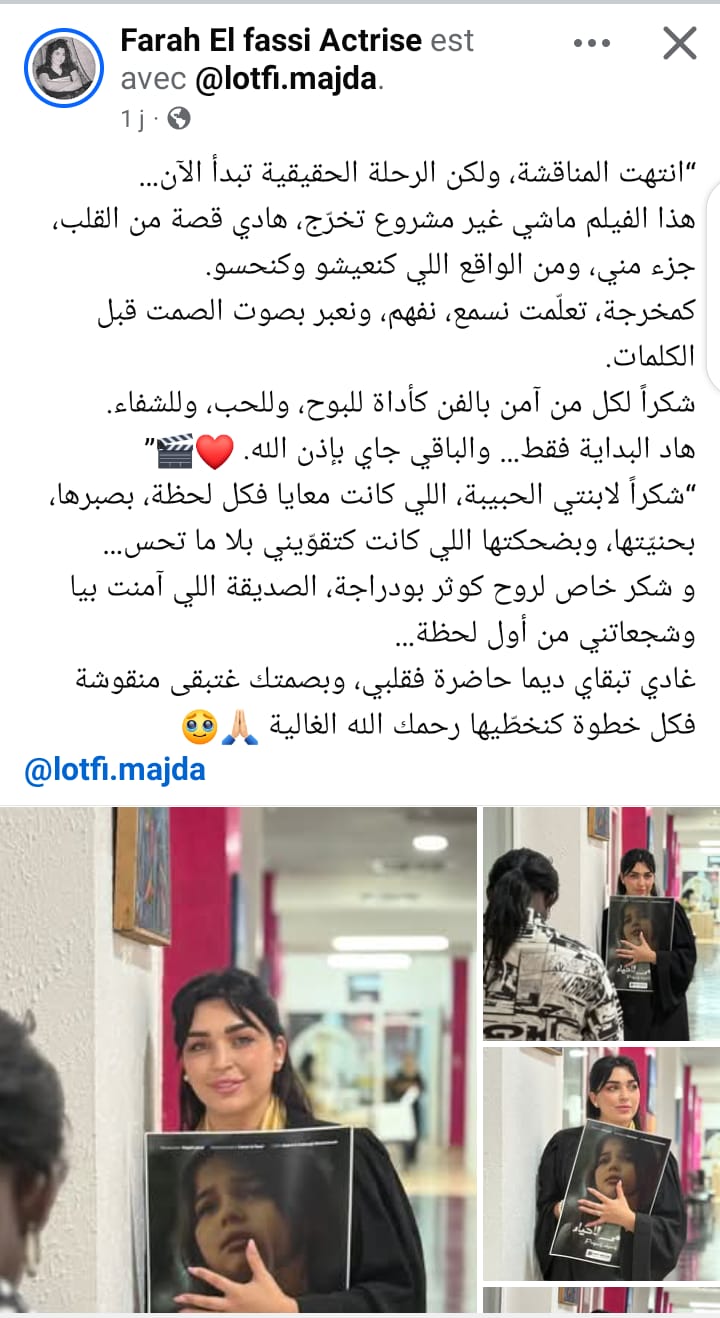
Task: Open Farah El fassi Actrise profile name
Action: pyautogui.click(x=271, y=41)
